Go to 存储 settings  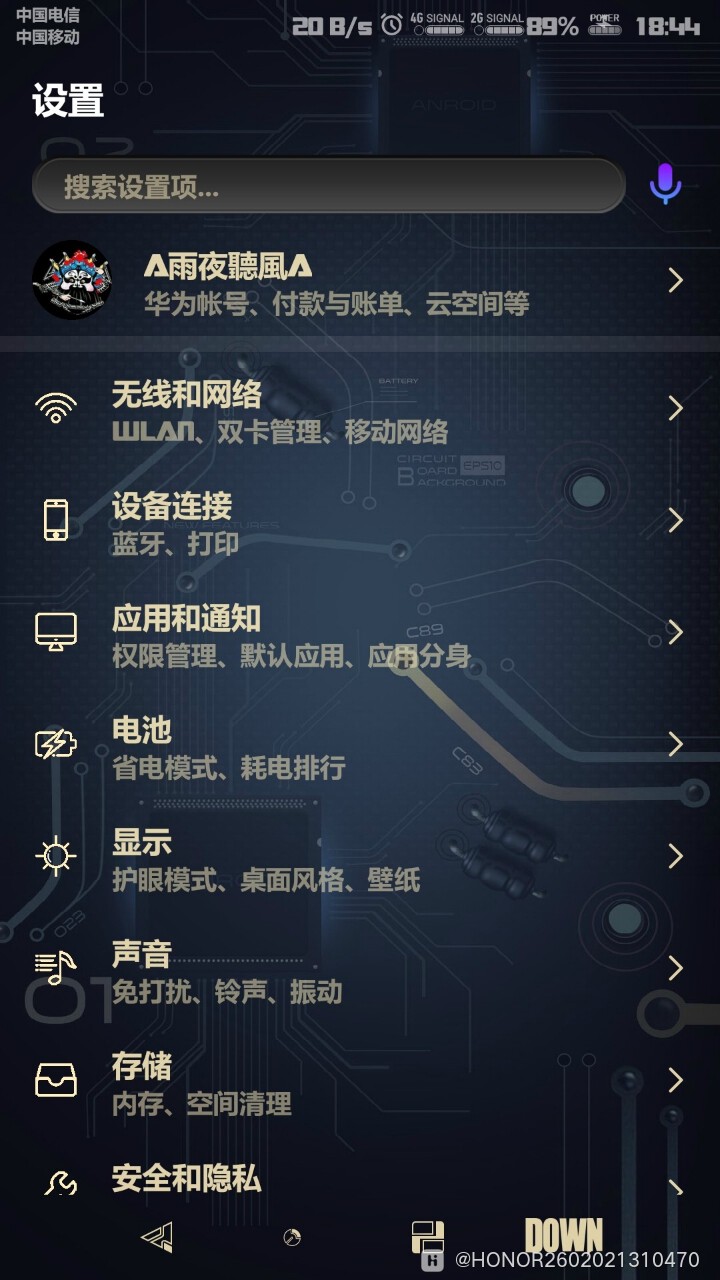click(x=360, y=1080)
